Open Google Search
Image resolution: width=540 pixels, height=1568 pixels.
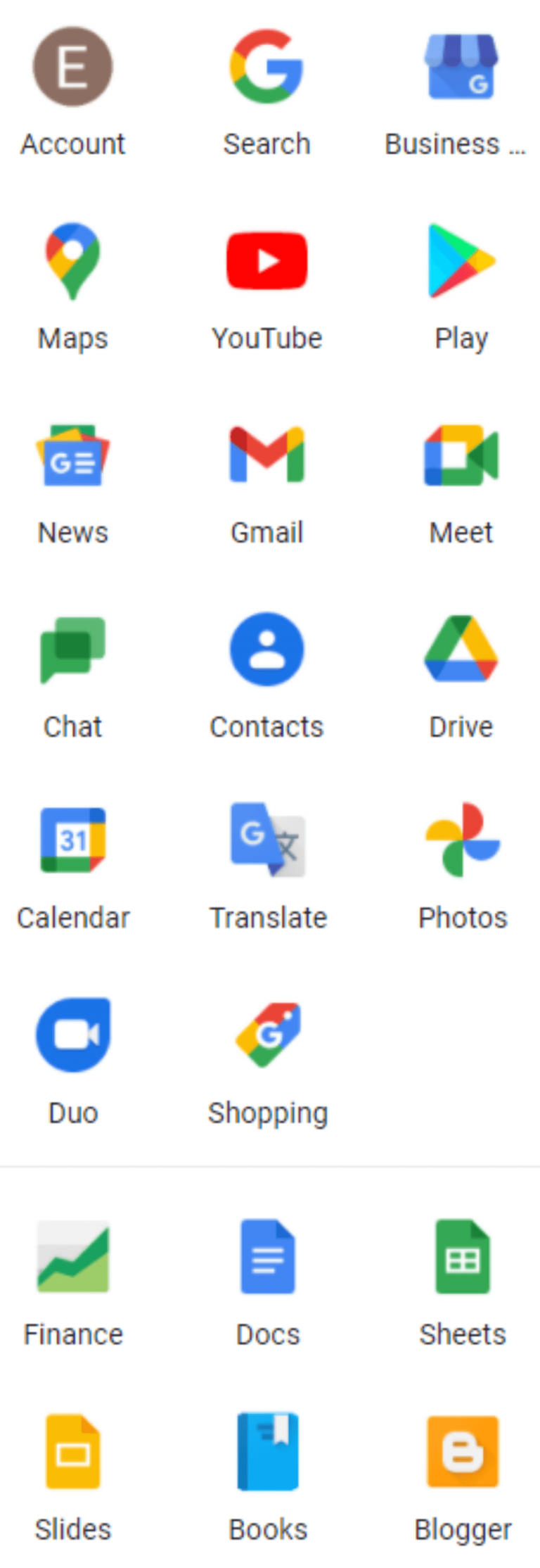click(267, 65)
